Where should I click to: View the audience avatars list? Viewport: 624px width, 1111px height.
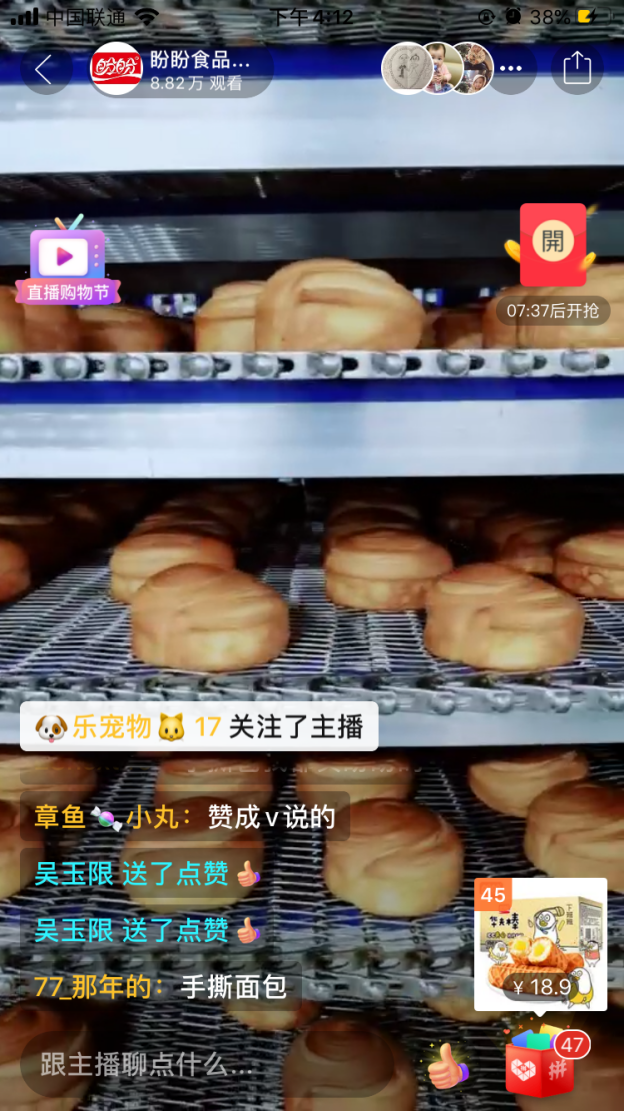point(437,69)
